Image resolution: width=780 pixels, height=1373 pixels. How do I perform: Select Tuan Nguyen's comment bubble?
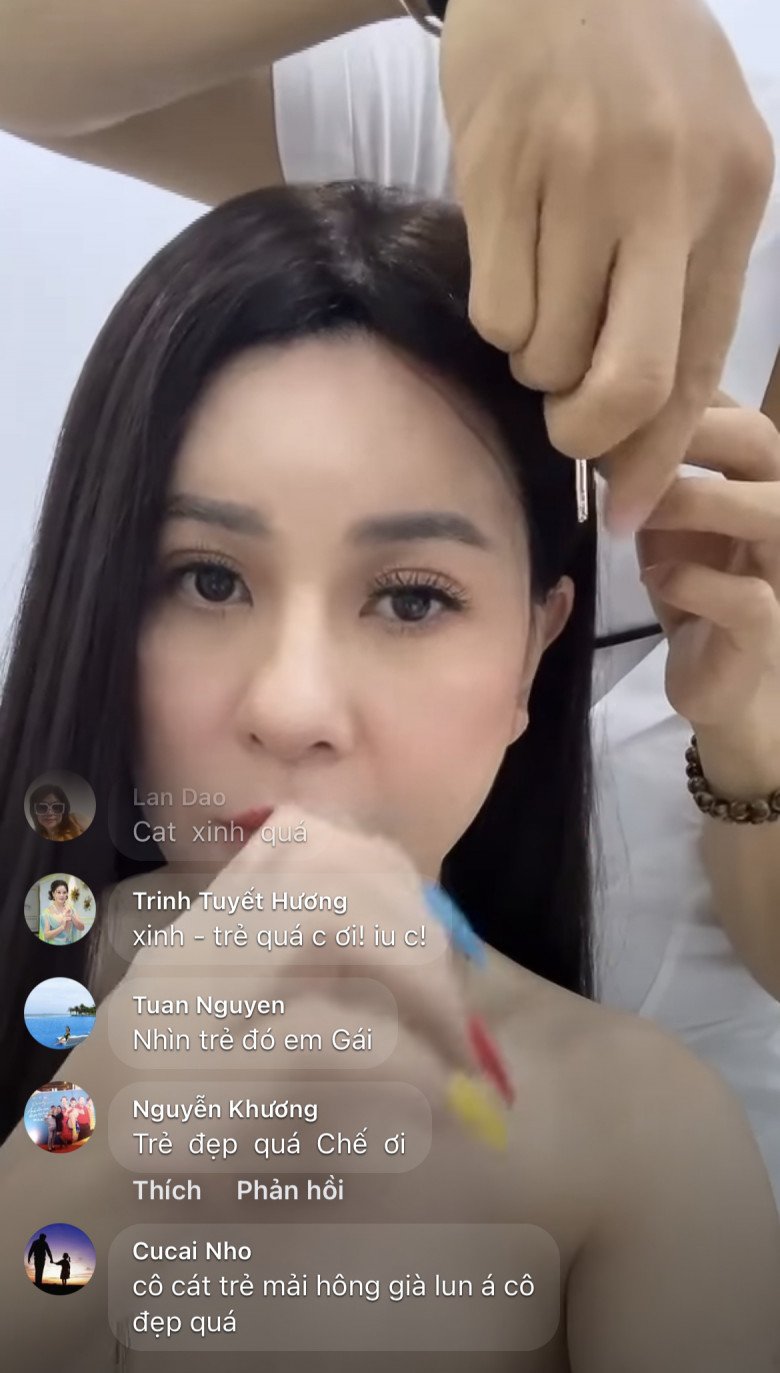(253, 1023)
